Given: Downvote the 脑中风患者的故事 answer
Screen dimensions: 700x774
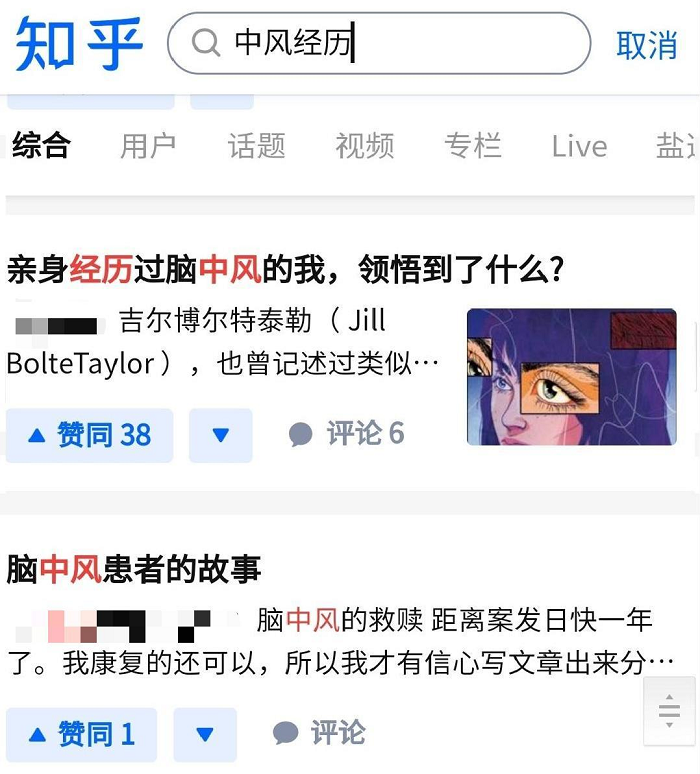Looking at the screenshot, I should [x=205, y=735].
